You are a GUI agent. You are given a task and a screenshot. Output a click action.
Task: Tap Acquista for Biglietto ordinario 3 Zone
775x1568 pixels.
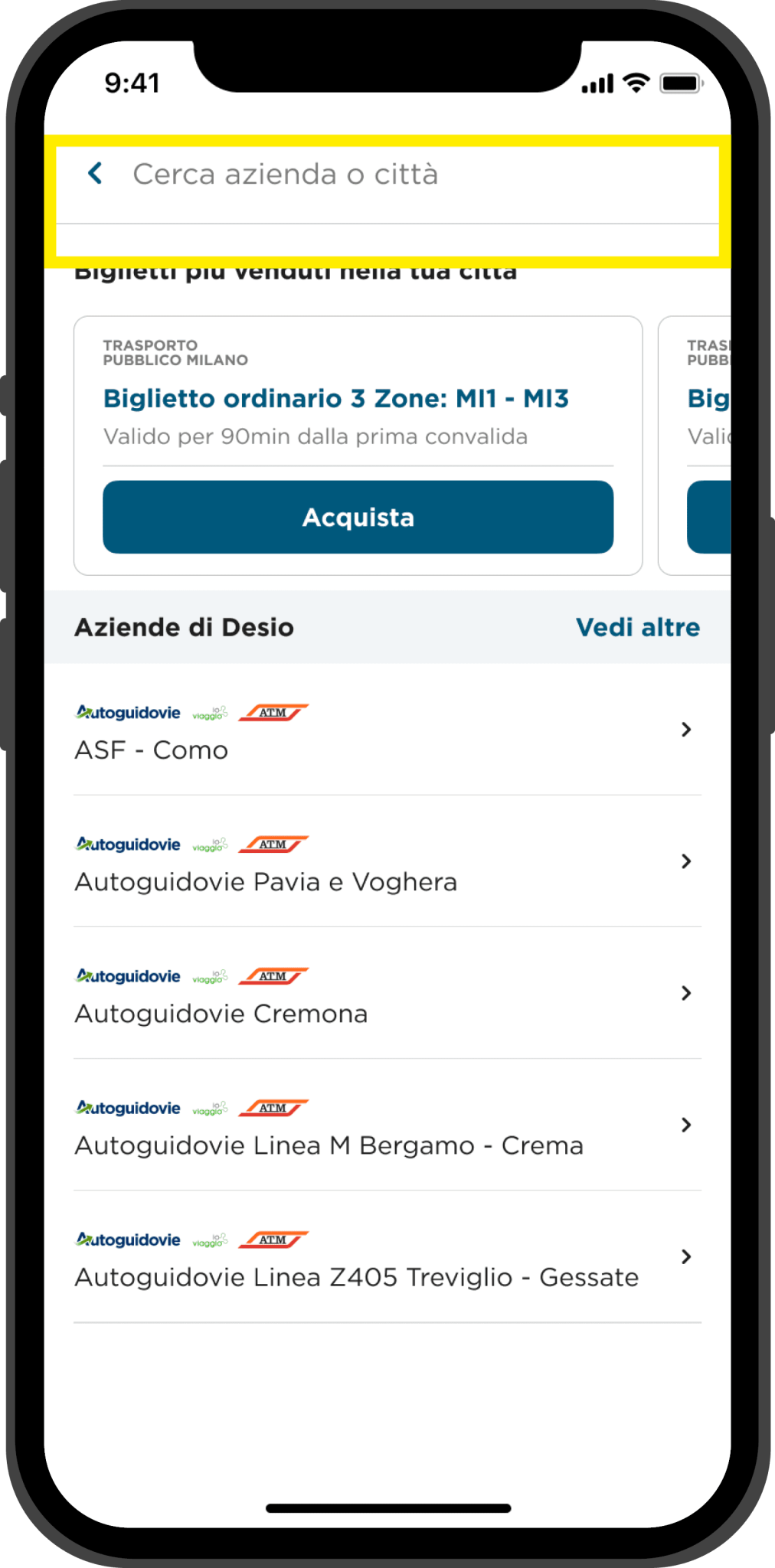358,517
